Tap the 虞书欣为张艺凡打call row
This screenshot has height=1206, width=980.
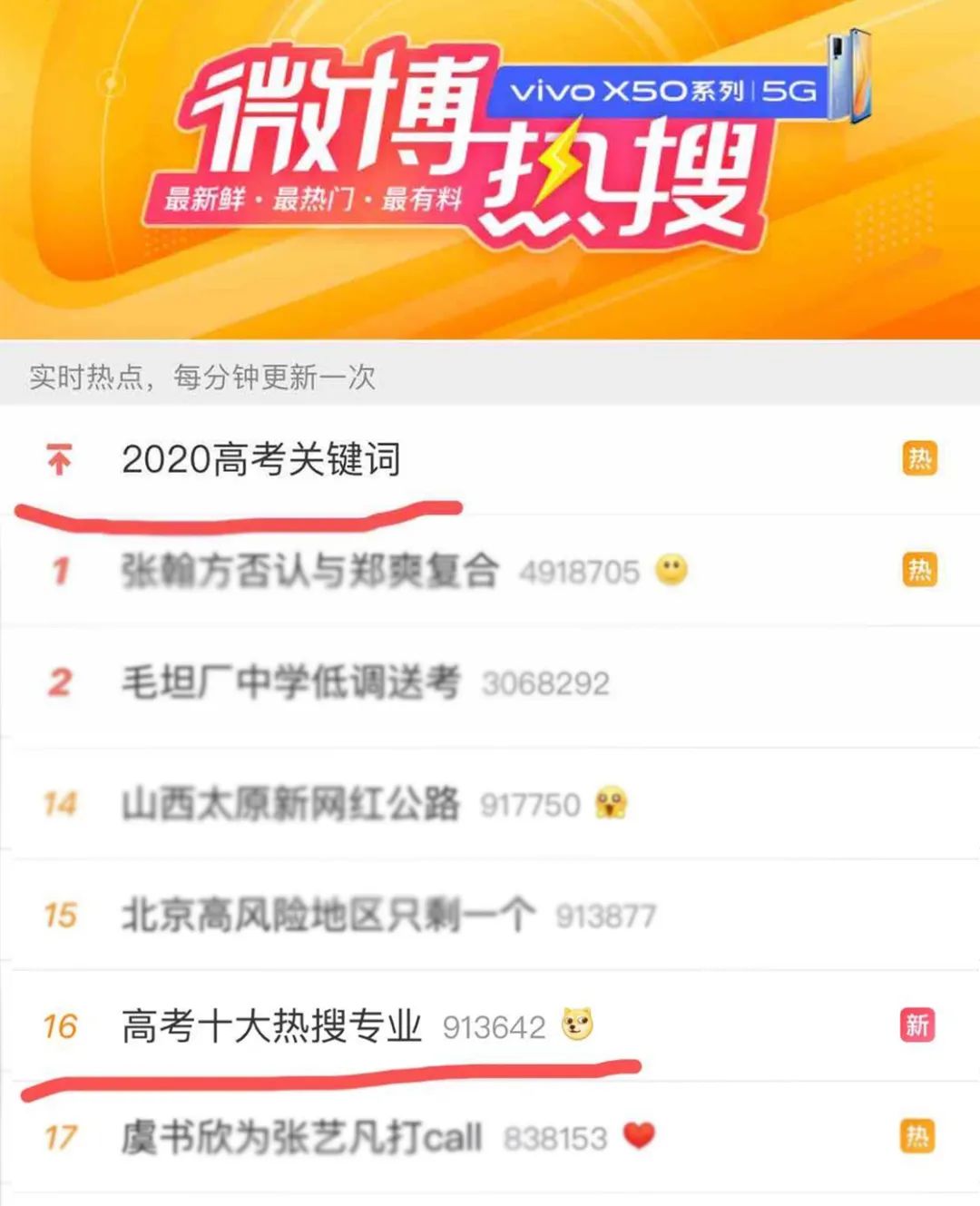point(301,1137)
